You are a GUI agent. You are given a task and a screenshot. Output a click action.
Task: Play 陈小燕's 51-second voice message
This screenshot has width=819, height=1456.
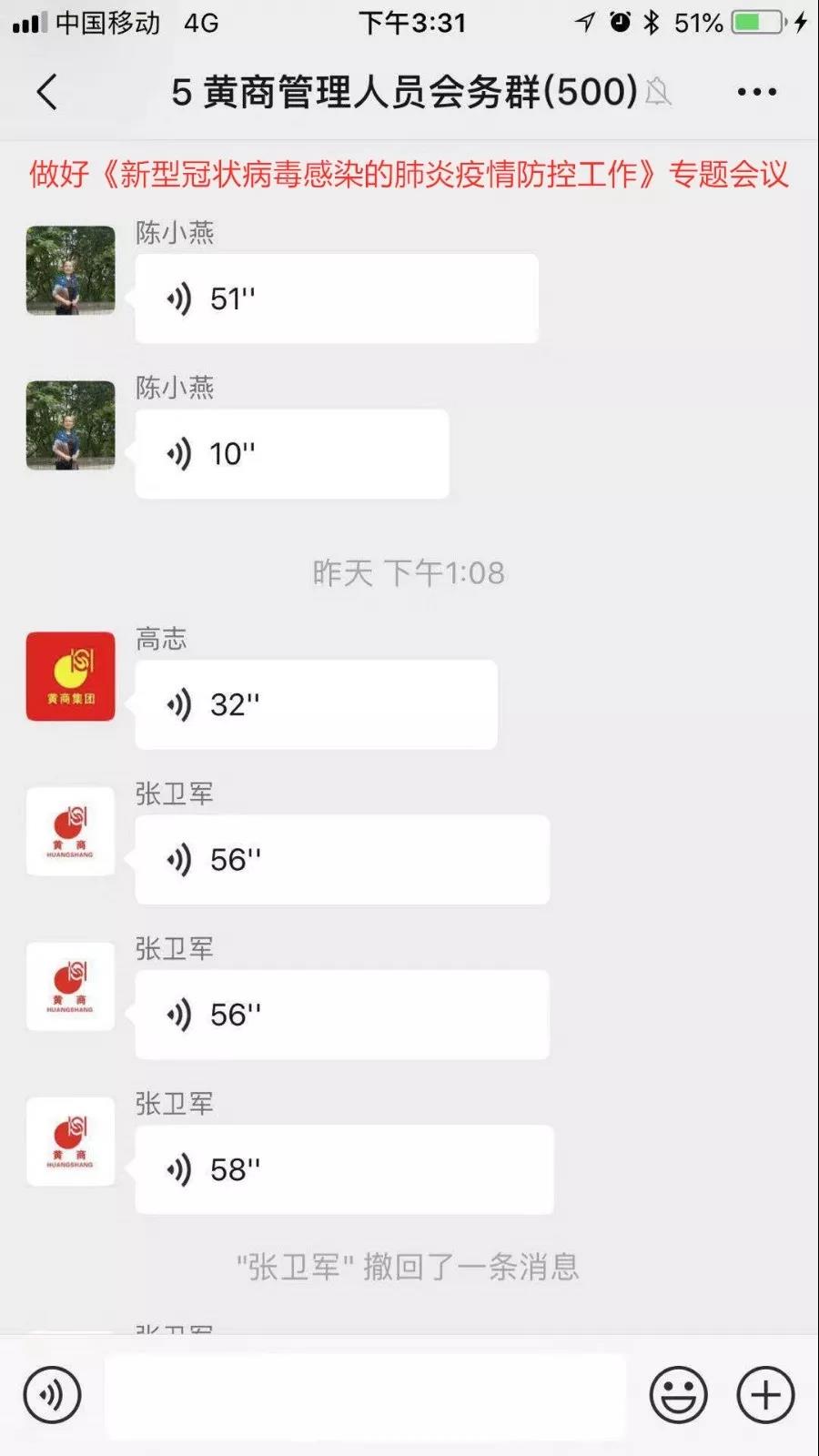(x=336, y=298)
